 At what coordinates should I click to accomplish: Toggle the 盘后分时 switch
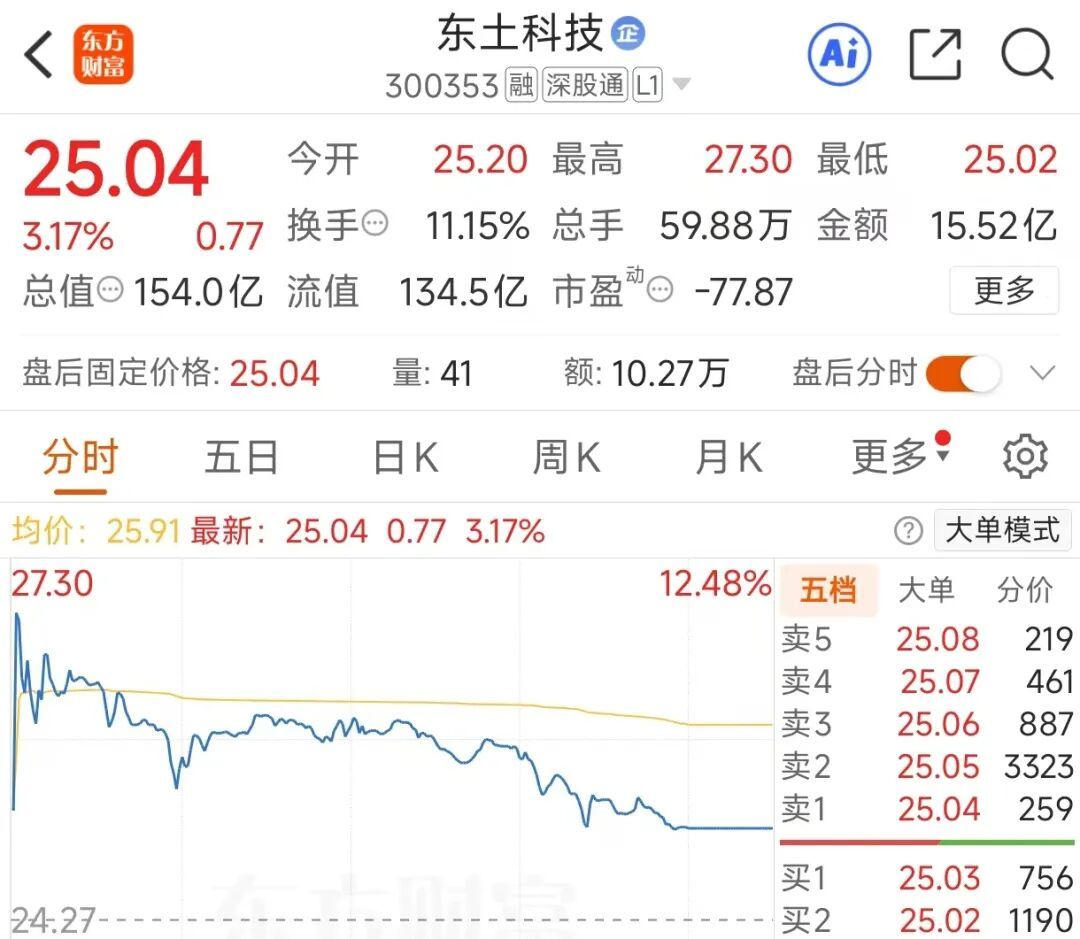963,374
